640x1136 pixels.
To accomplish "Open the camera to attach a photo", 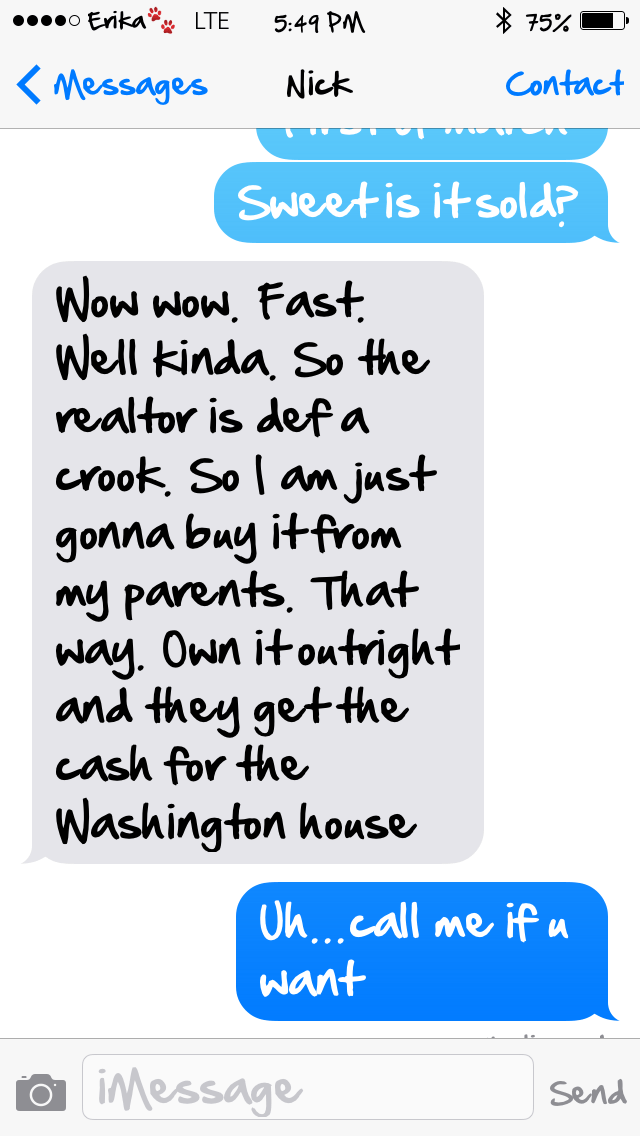I will [41, 1090].
